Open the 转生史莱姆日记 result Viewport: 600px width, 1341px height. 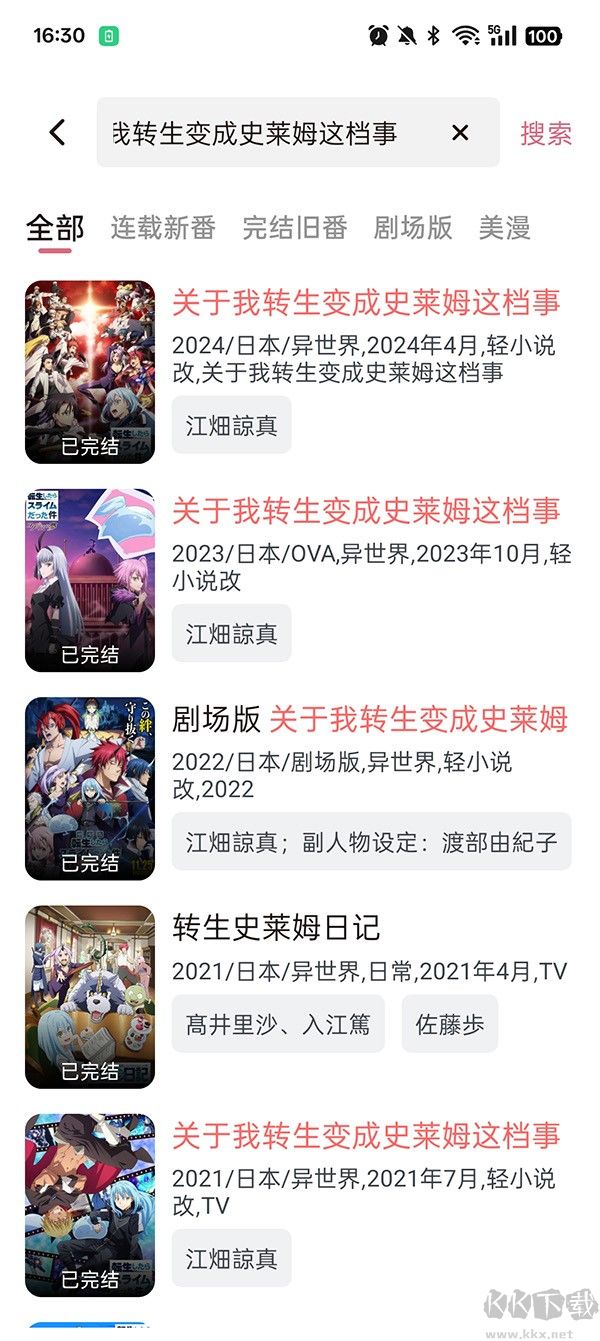(x=276, y=927)
